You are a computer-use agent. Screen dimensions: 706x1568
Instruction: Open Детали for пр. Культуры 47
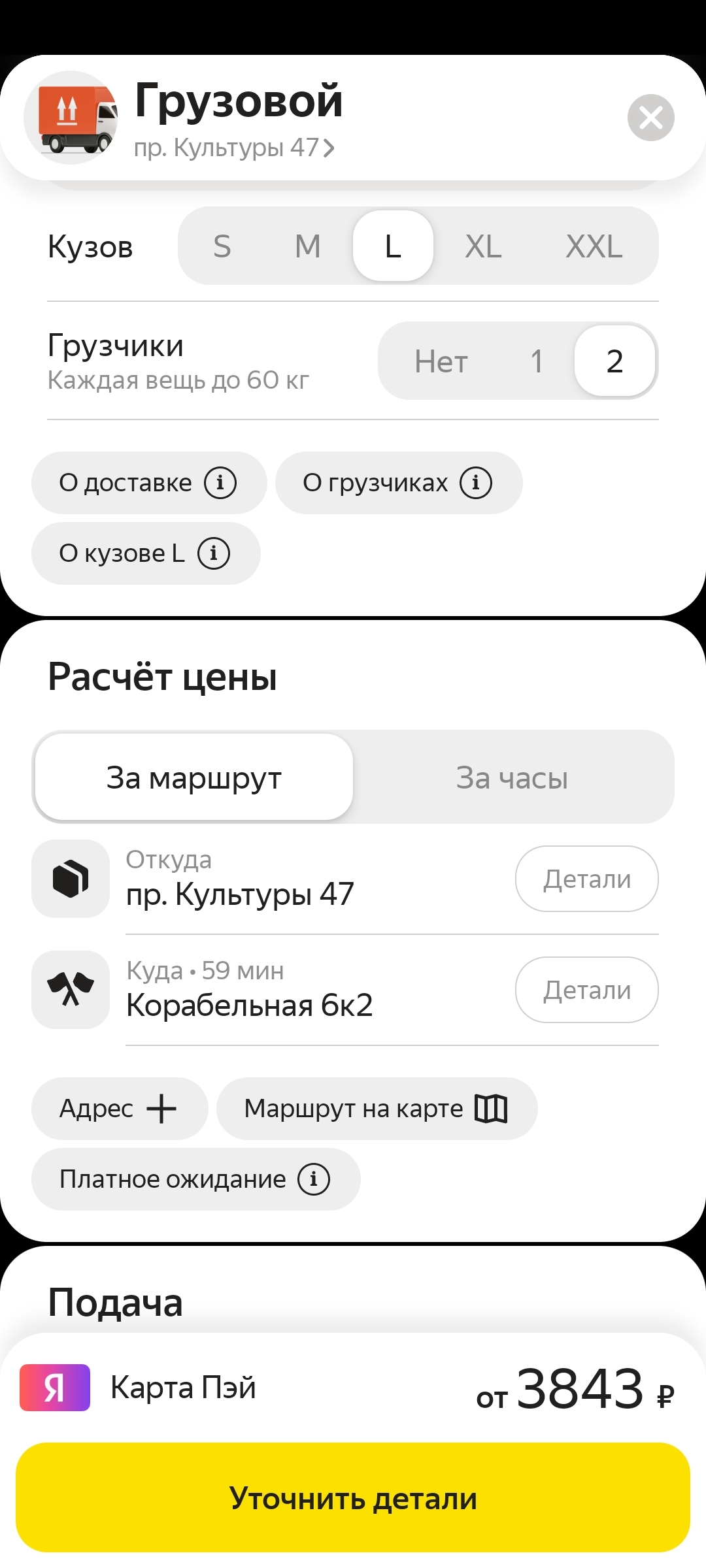pos(586,879)
